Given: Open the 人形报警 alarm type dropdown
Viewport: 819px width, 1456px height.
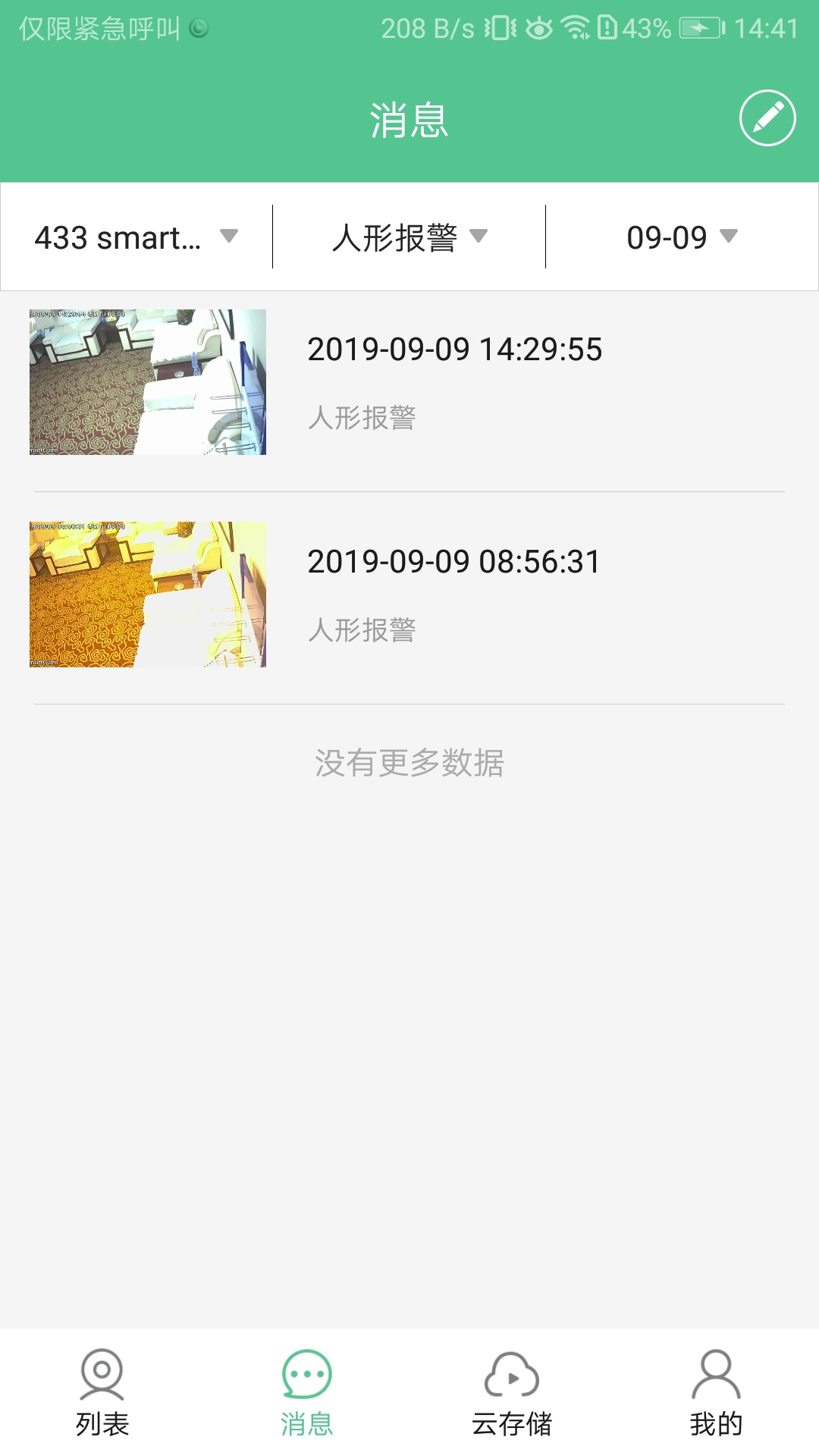Looking at the screenshot, I should (409, 237).
